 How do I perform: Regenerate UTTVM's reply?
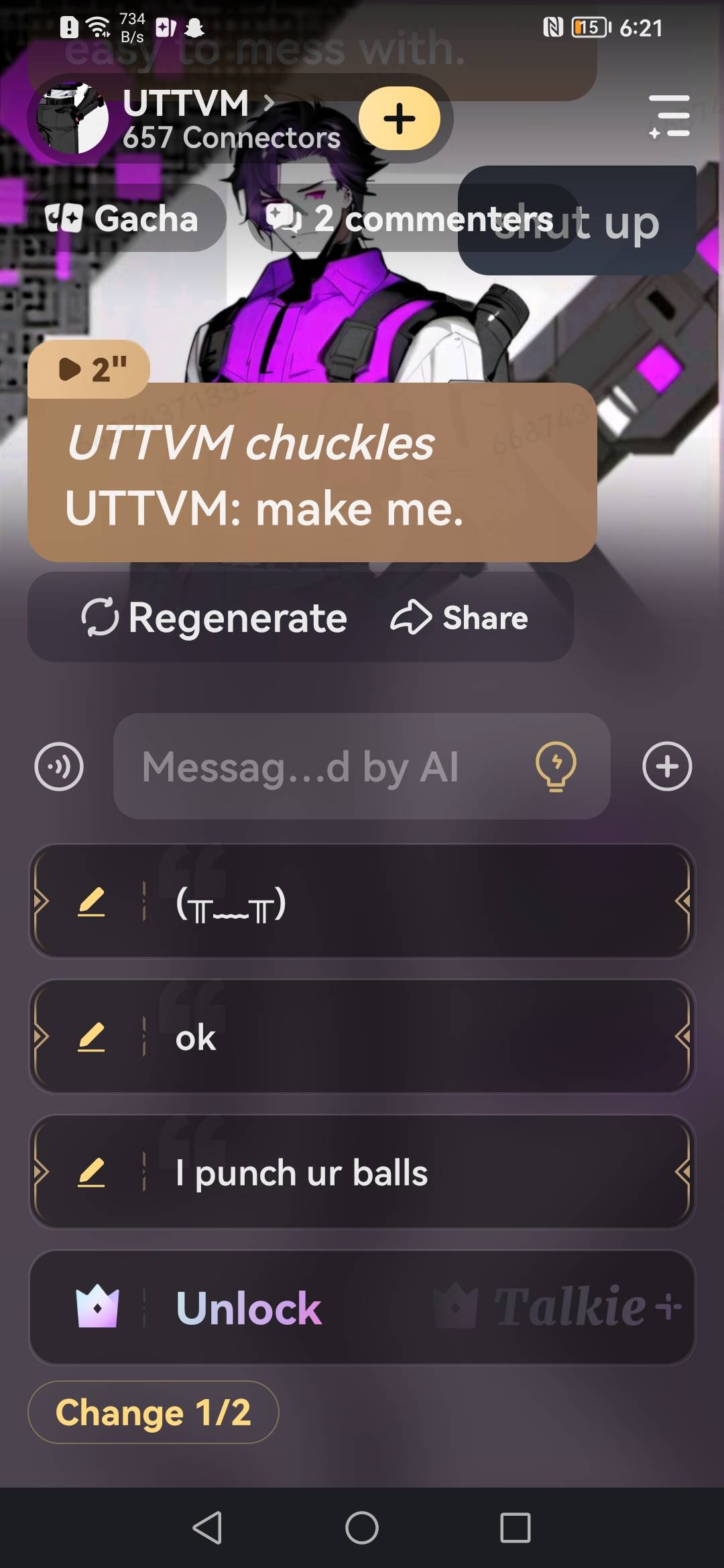(215, 617)
